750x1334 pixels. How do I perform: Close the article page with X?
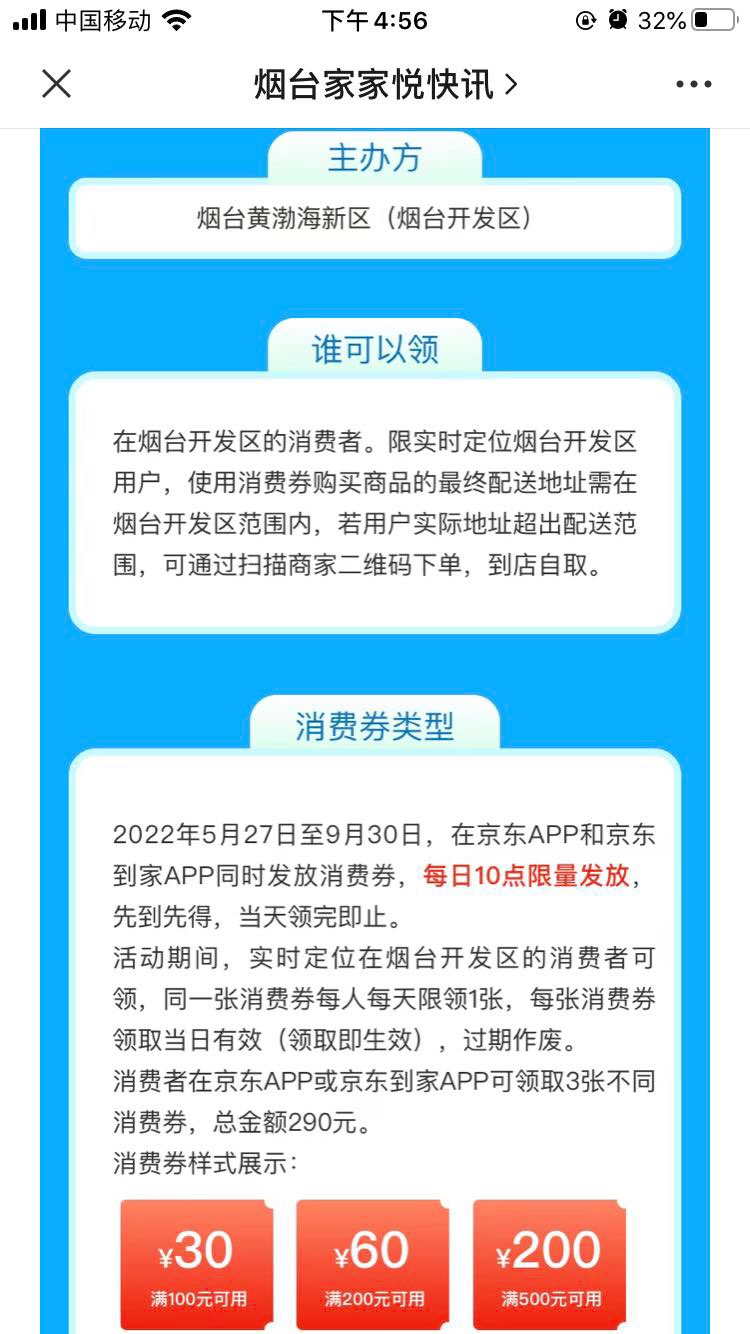[x=57, y=84]
